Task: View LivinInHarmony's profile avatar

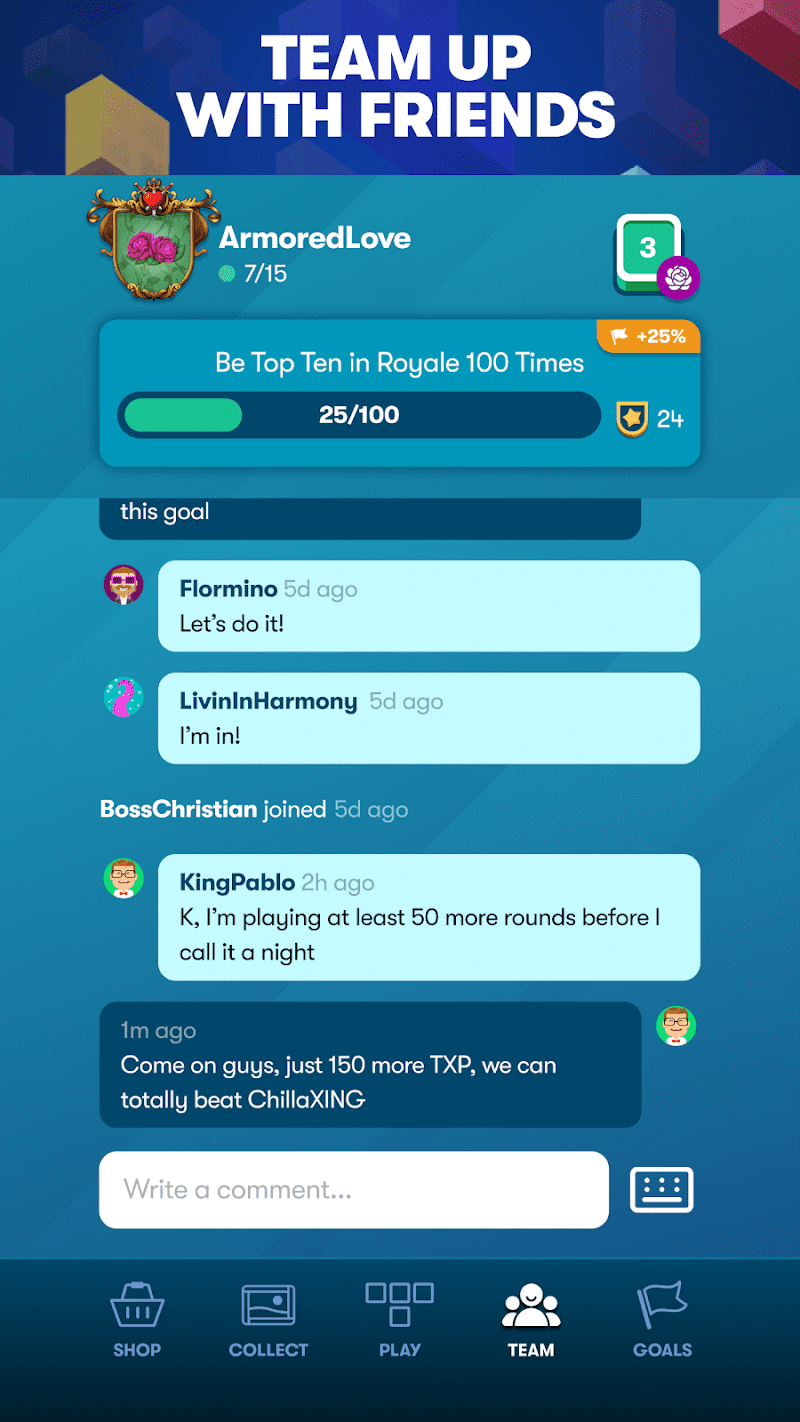Action: tap(124, 697)
